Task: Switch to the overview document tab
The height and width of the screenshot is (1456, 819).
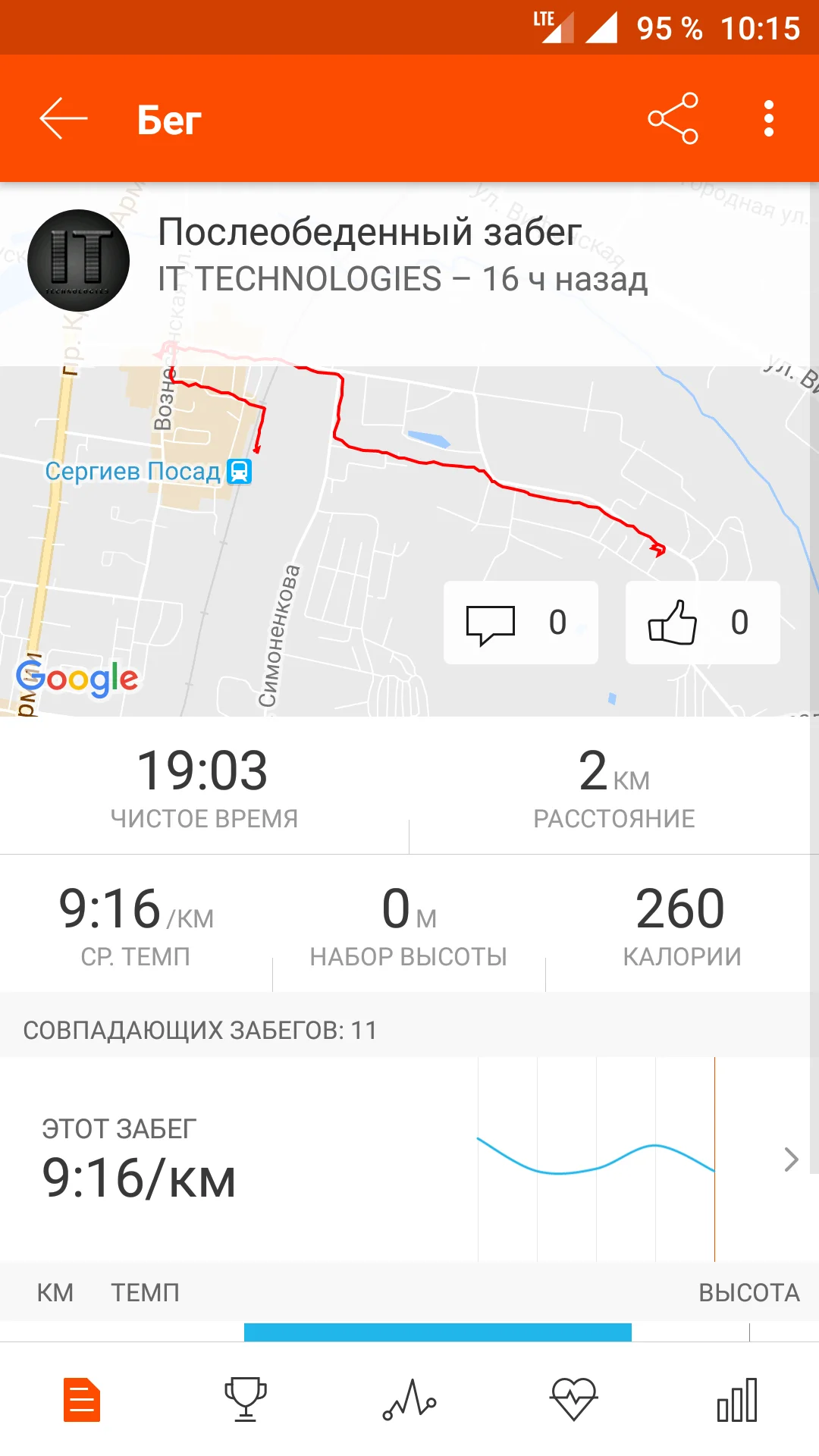Action: click(x=82, y=1399)
